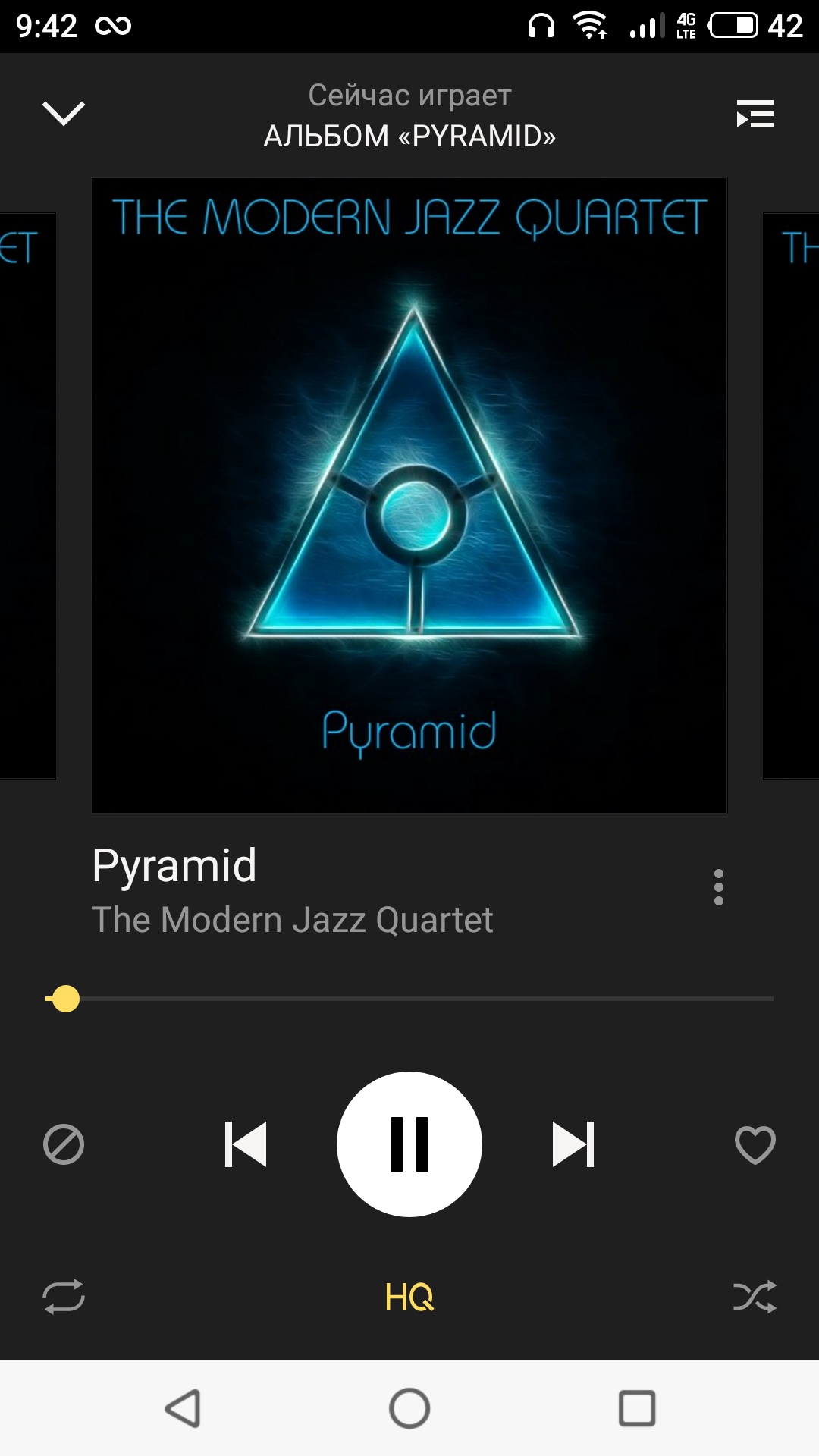
Task: Toggle repeat mode
Action: [64, 1297]
